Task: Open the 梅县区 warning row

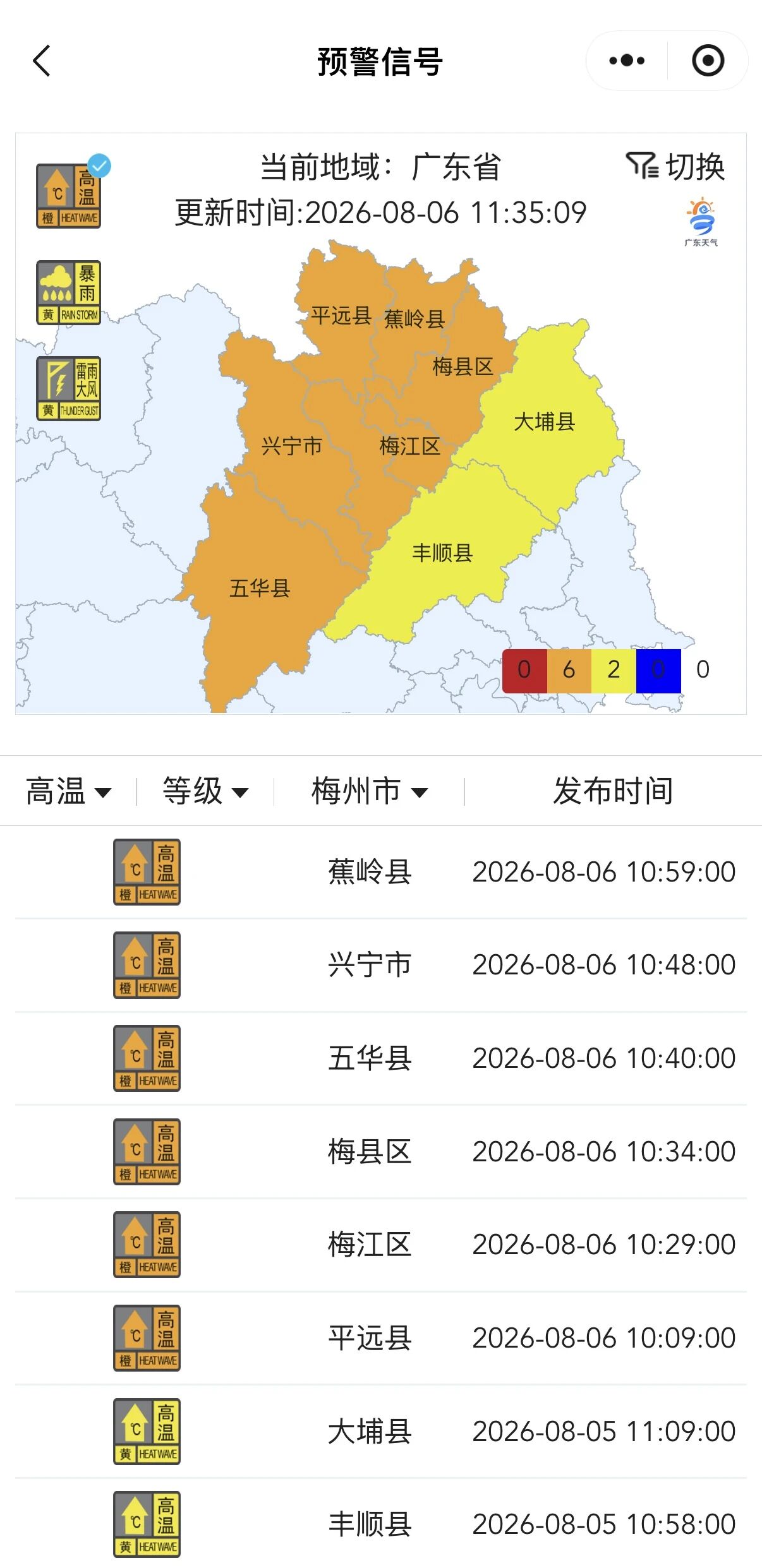Action: tap(381, 1151)
